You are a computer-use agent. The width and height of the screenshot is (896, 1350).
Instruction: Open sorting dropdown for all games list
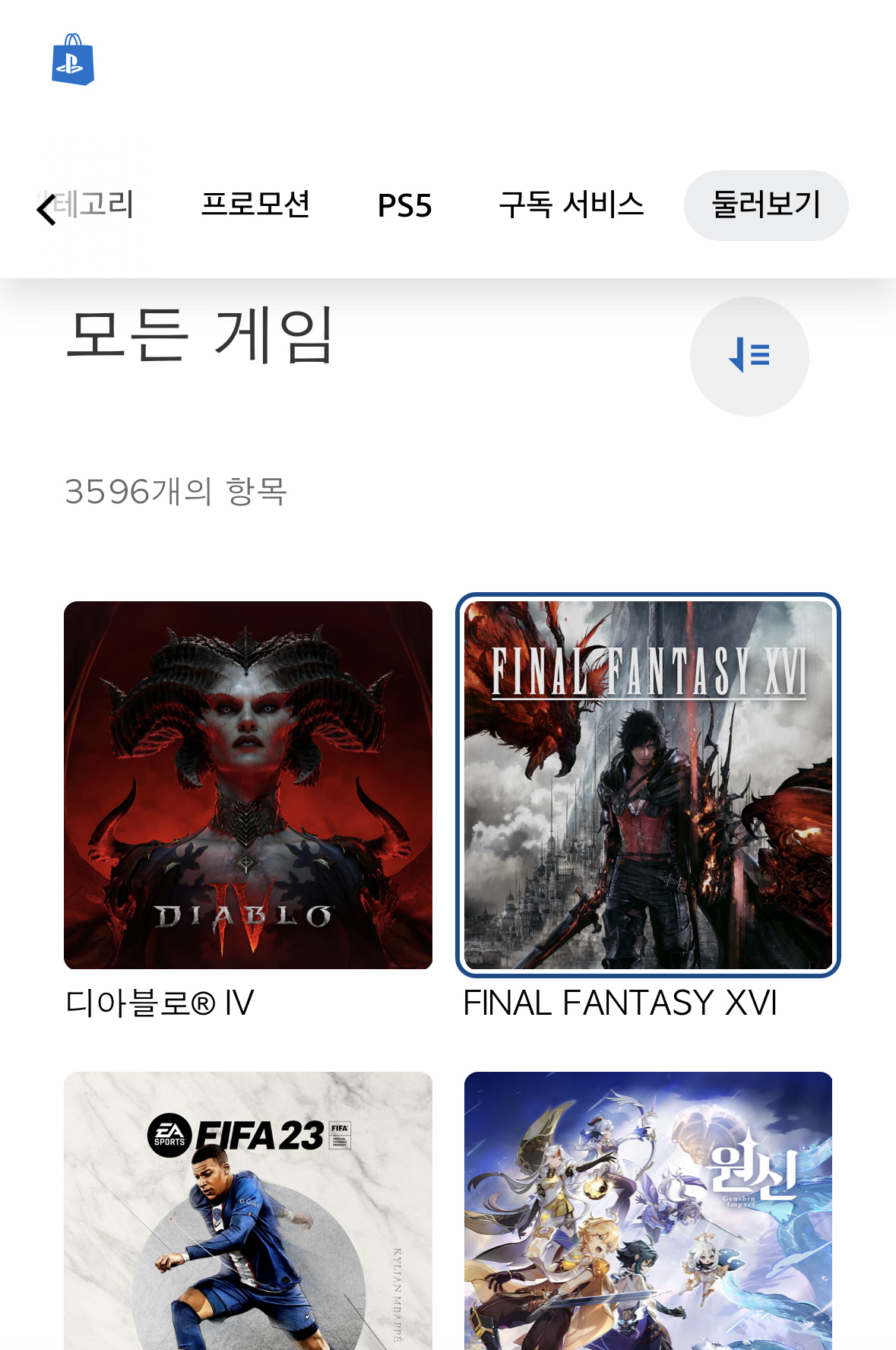tap(749, 355)
